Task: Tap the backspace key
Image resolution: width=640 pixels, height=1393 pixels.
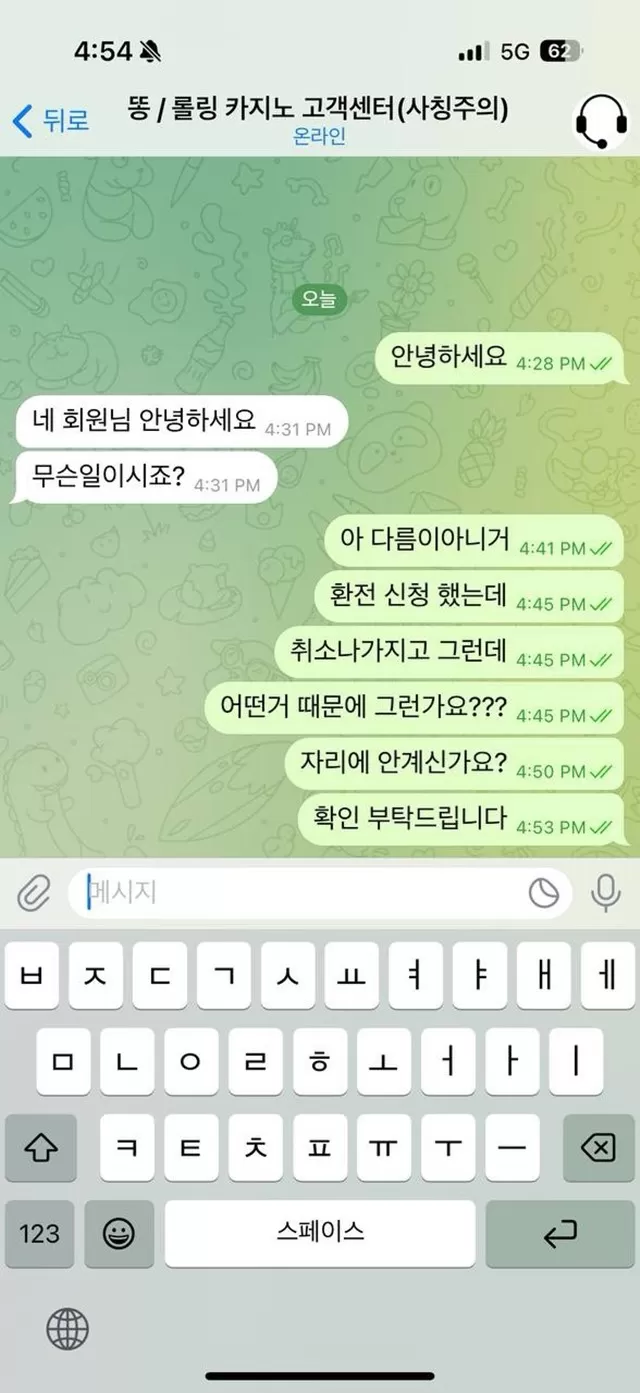Action: click(x=598, y=1148)
